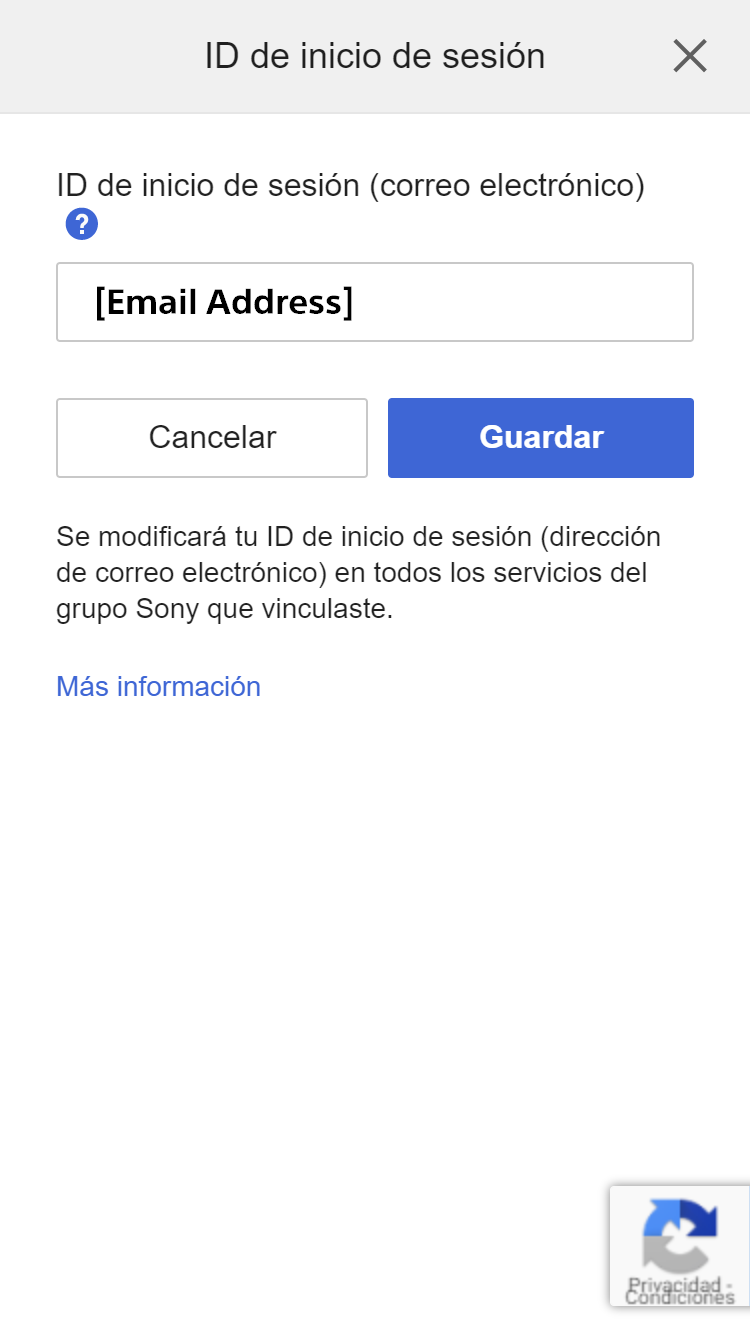Open the help question mark icon
The image size is (750, 1334).
tap(82, 225)
